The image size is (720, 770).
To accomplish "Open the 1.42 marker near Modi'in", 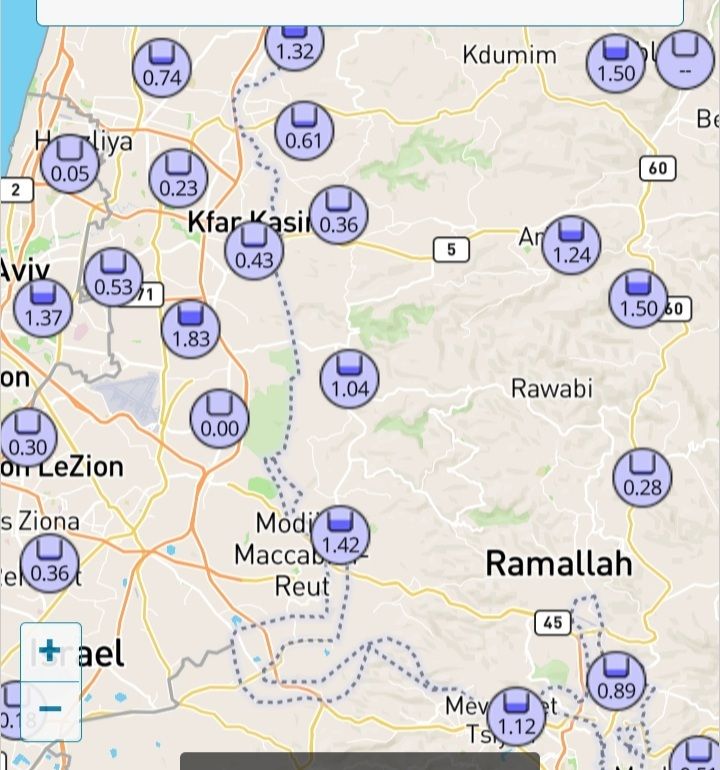I will [x=340, y=534].
